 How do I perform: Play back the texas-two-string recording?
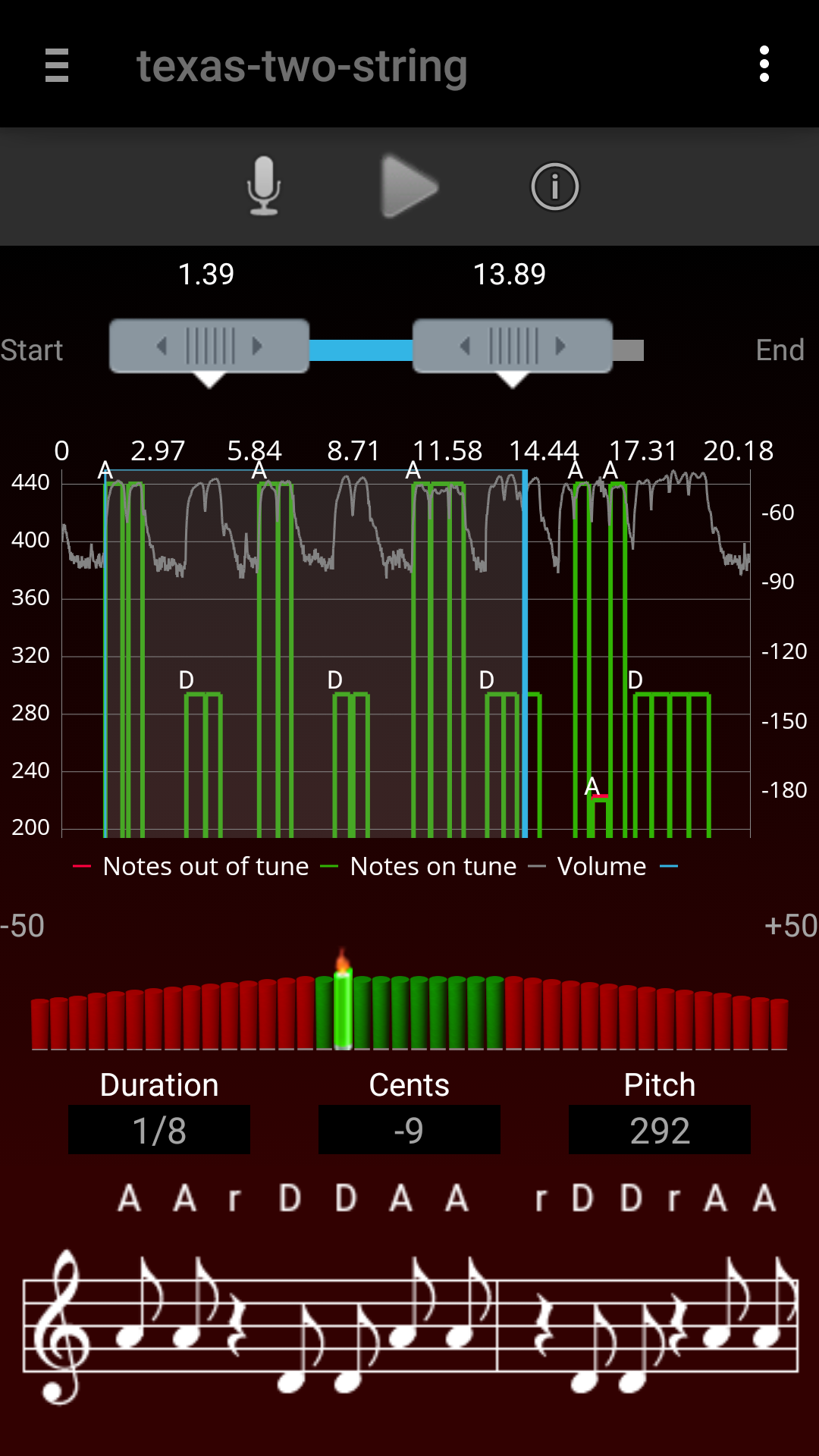tap(409, 187)
